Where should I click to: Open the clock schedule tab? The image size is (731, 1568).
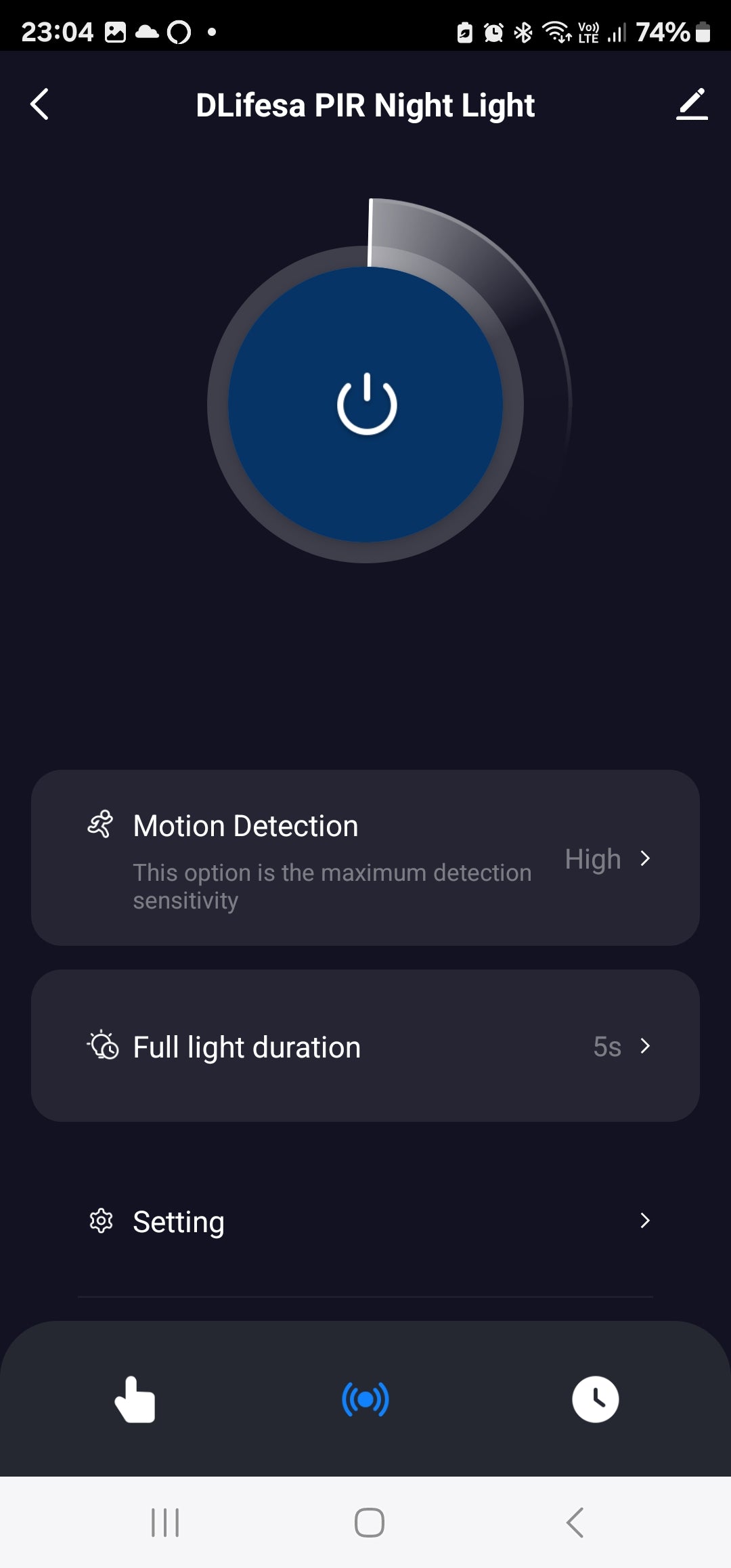(595, 1399)
